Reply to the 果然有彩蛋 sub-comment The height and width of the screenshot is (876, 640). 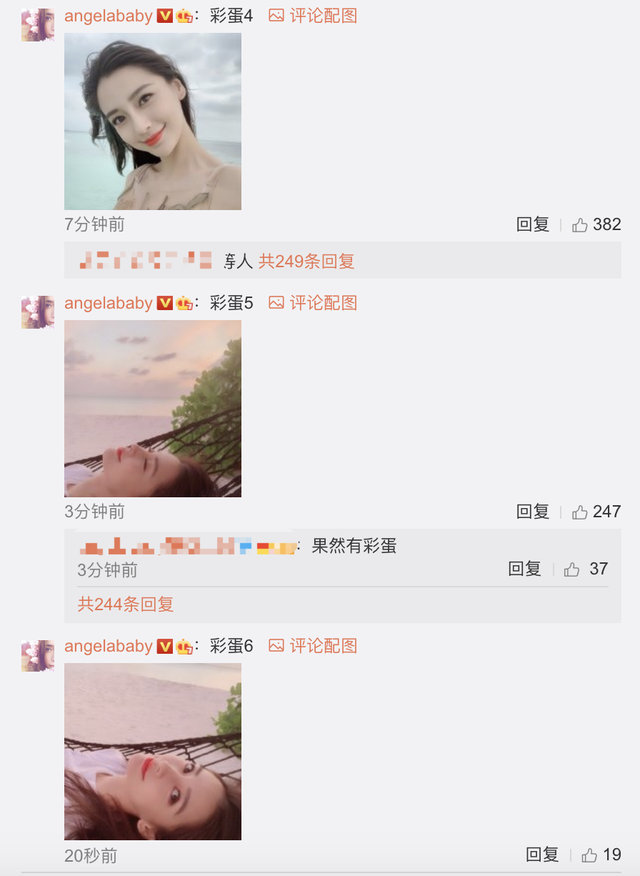(x=524, y=569)
